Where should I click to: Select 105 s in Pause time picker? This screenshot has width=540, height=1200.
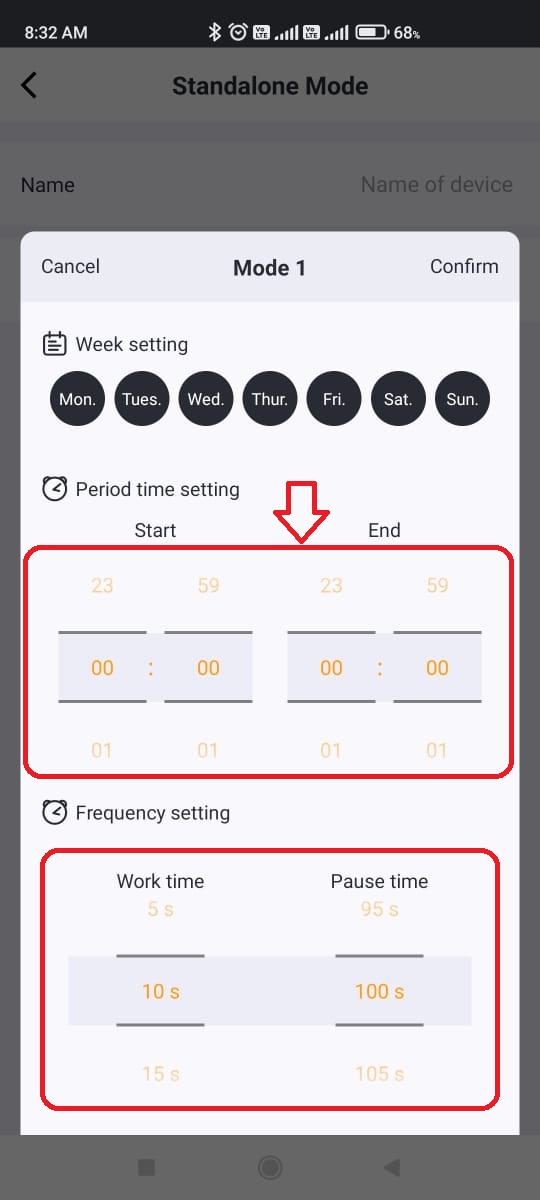[379, 1074]
